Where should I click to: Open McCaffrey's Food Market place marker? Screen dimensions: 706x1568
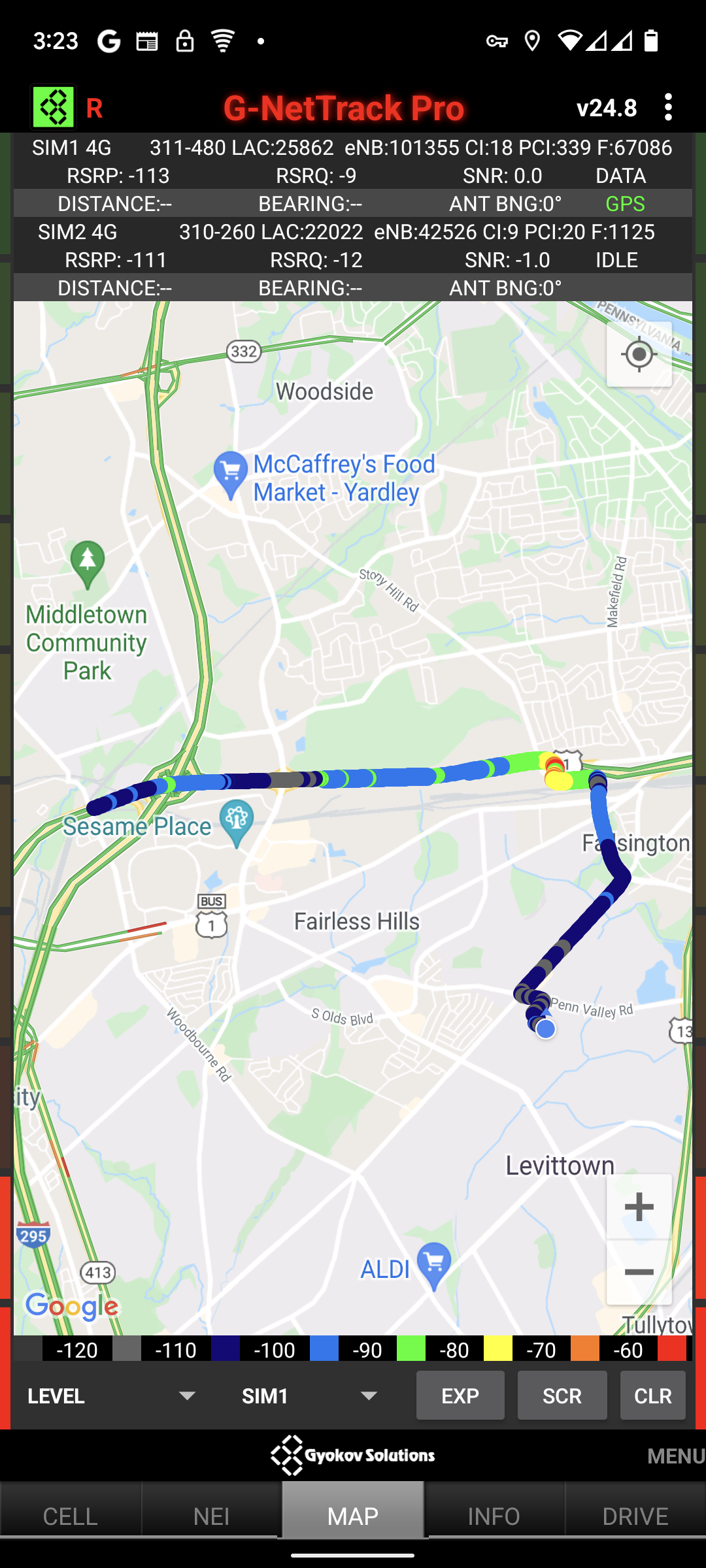tap(231, 474)
